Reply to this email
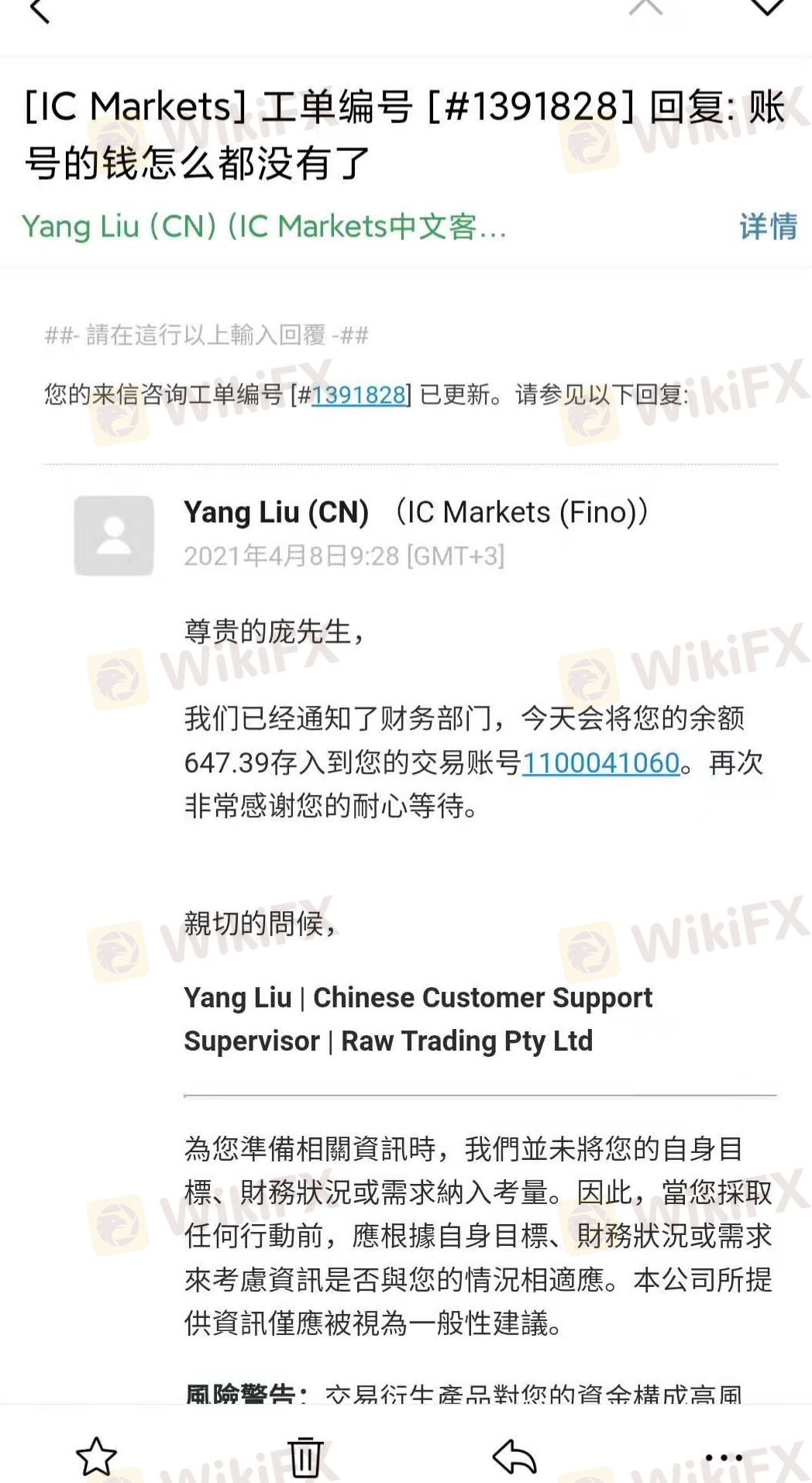The height and width of the screenshot is (1483, 812). (514, 1457)
